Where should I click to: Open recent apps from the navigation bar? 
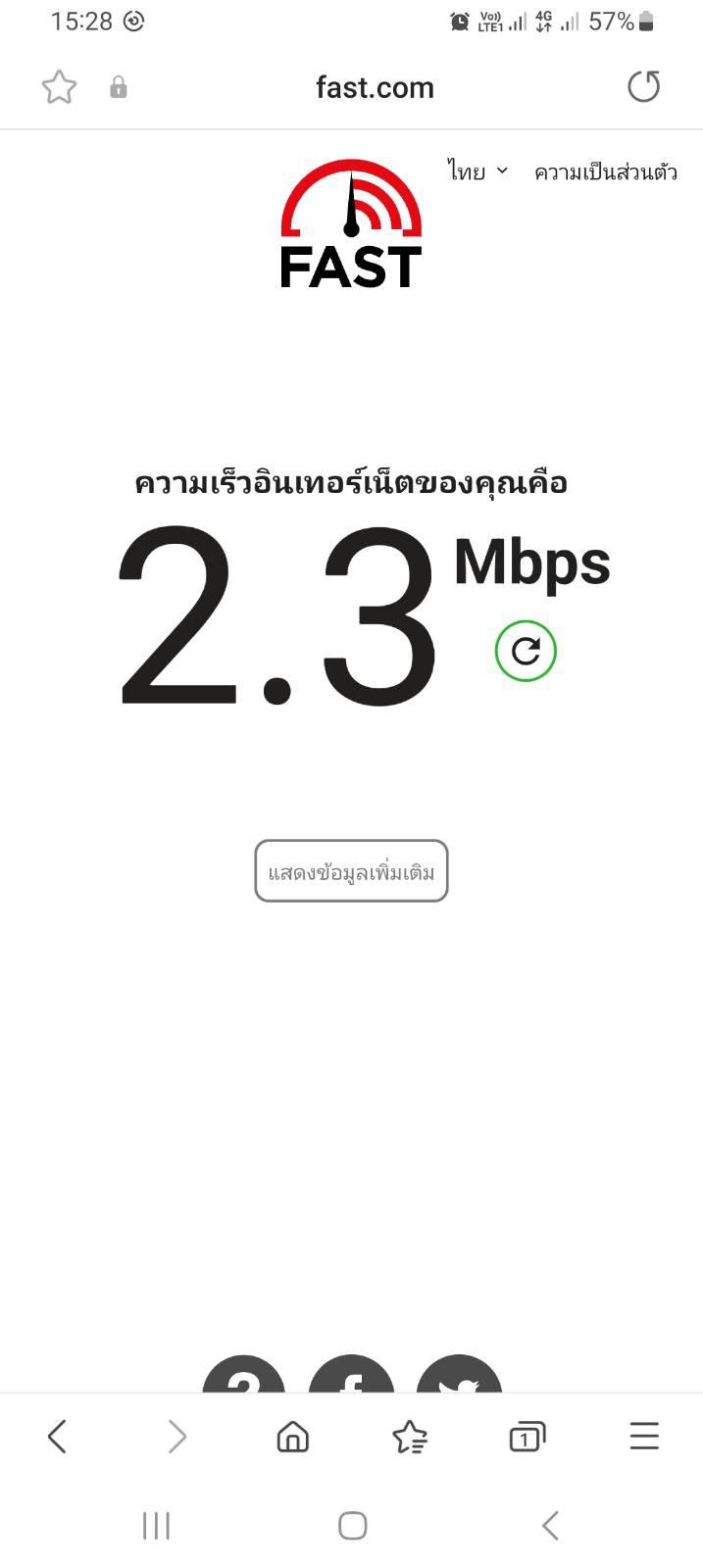156,1525
